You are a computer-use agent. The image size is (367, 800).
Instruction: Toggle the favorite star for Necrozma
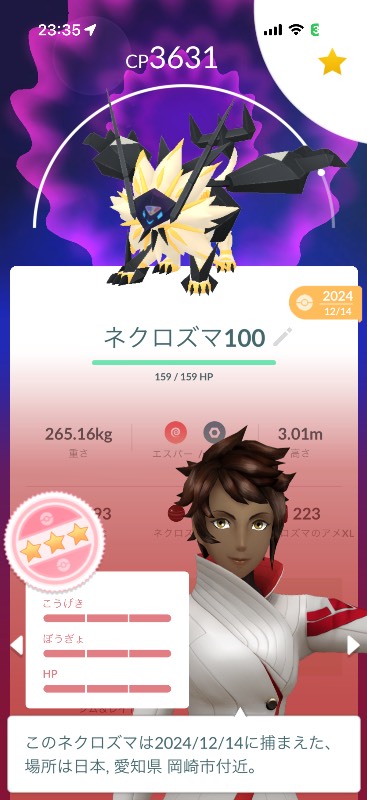(x=332, y=62)
